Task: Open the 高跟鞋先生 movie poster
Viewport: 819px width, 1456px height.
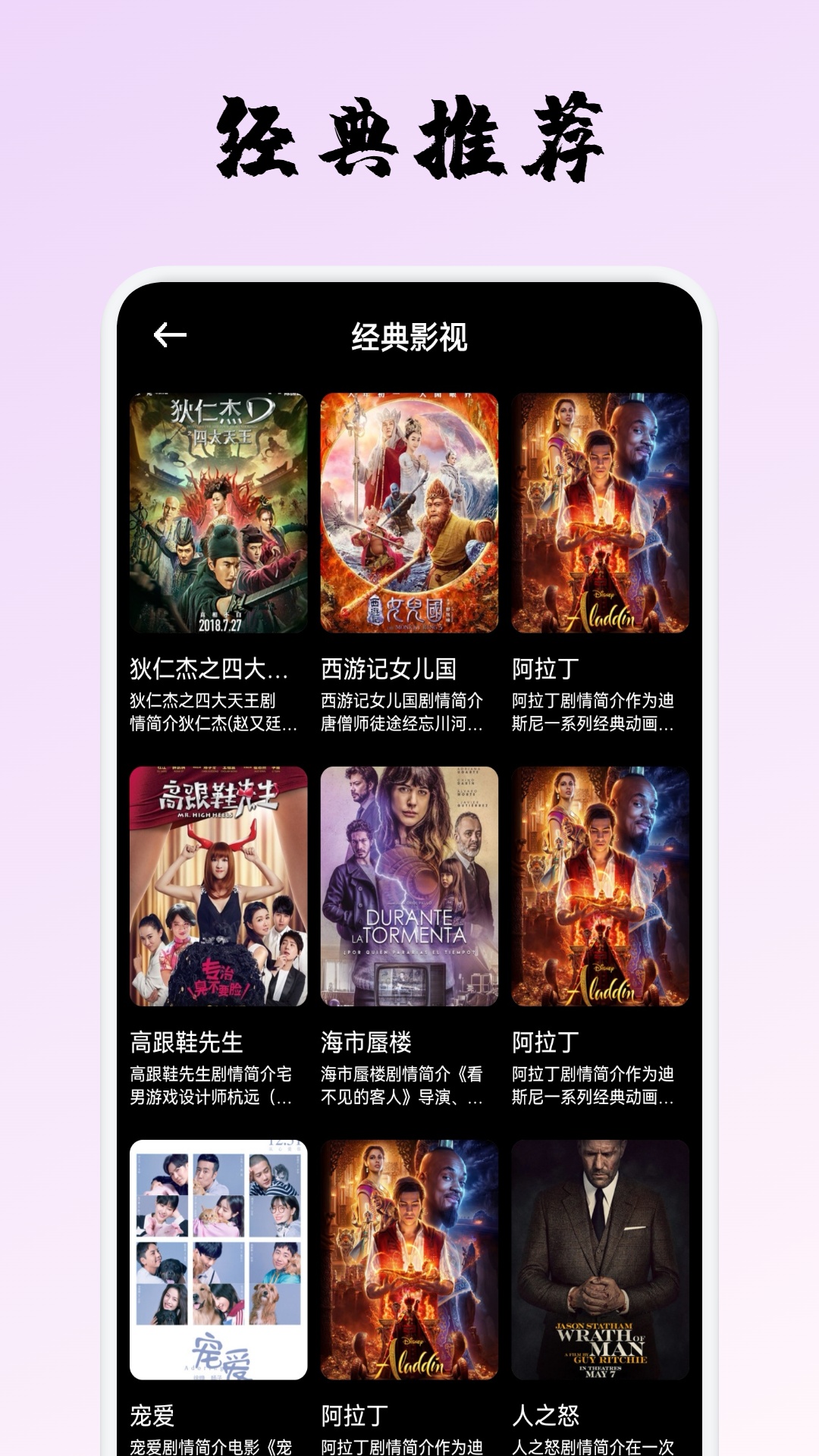Action: [x=218, y=887]
